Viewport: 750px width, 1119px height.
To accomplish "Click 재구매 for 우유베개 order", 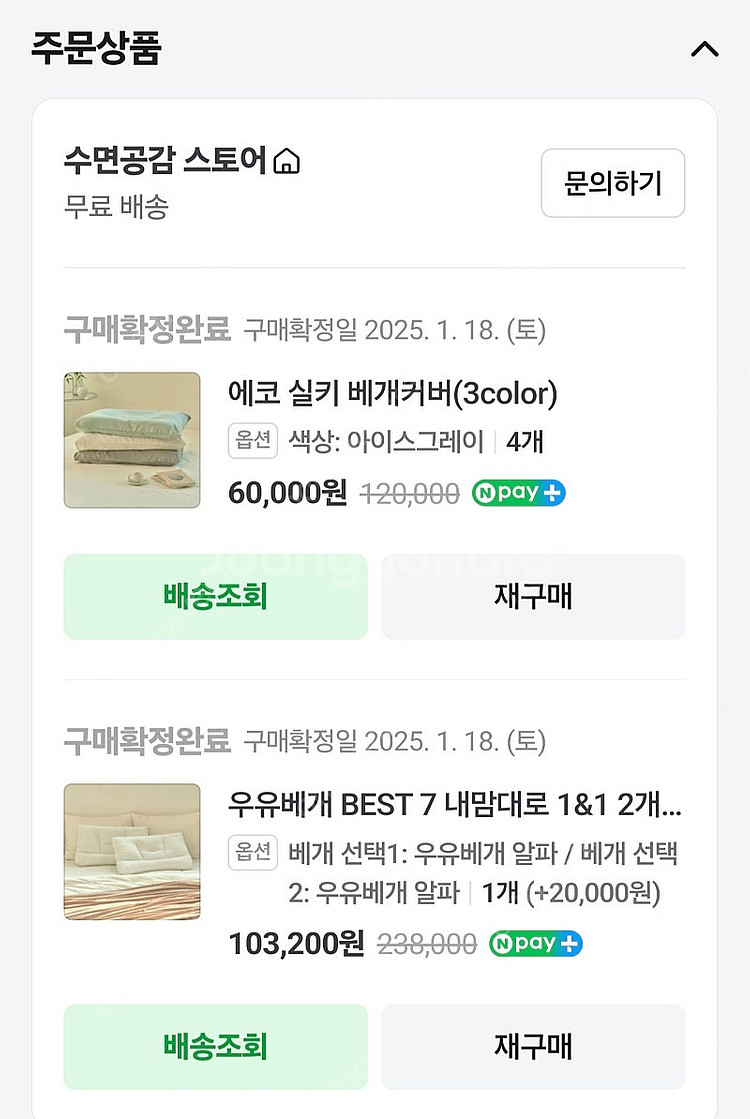I will point(533,1046).
